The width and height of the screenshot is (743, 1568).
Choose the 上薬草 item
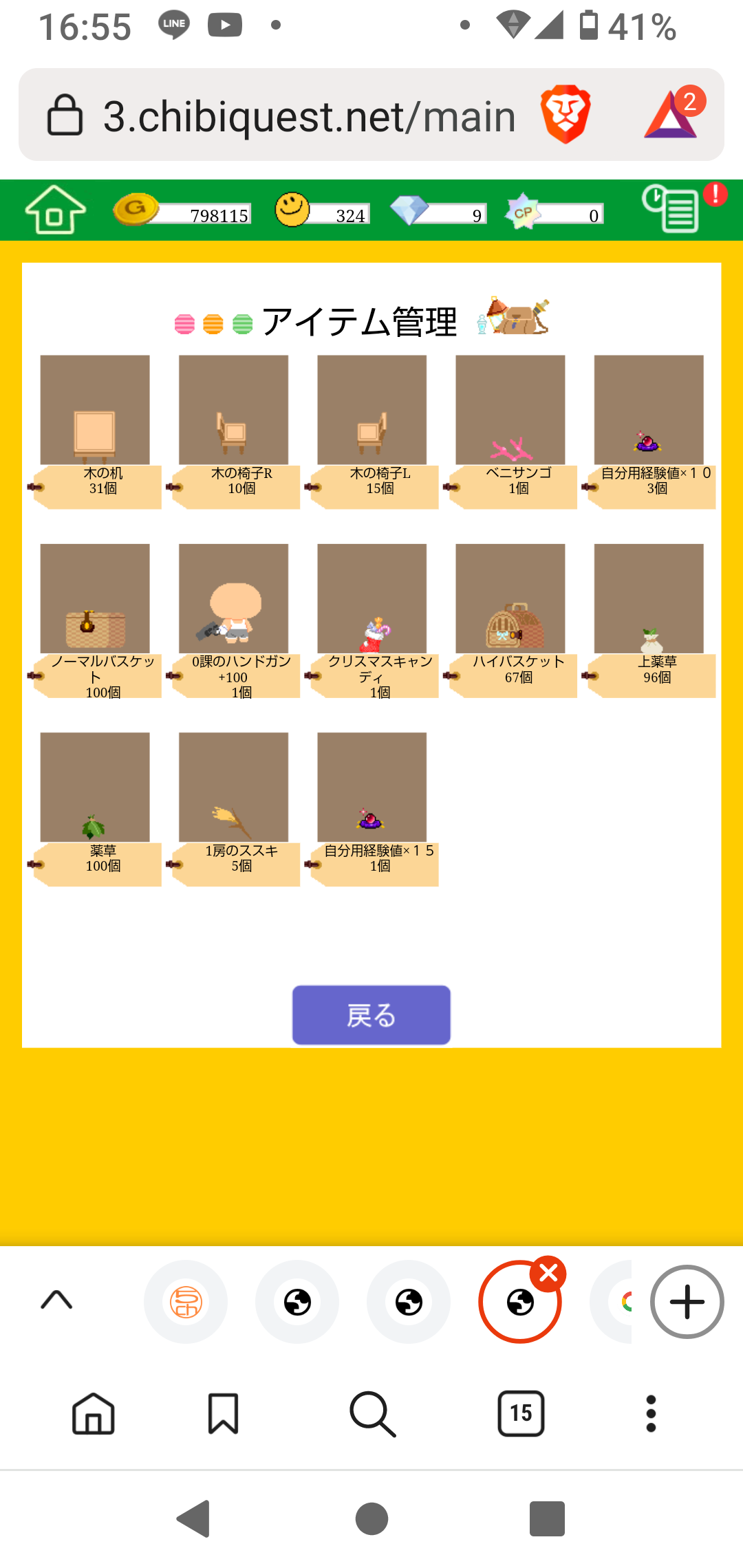coord(649,599)
